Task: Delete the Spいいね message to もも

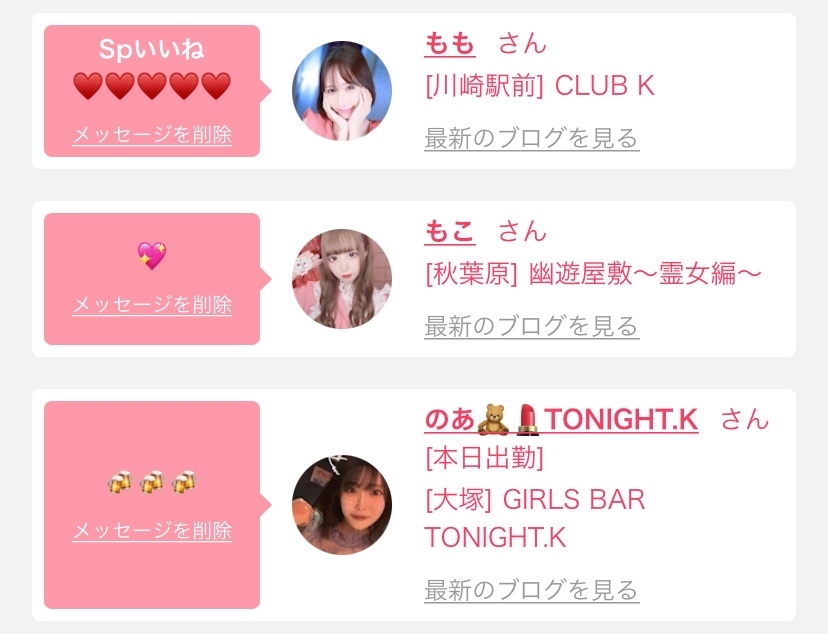Action: pyautogui.click(x=152, y=135)
